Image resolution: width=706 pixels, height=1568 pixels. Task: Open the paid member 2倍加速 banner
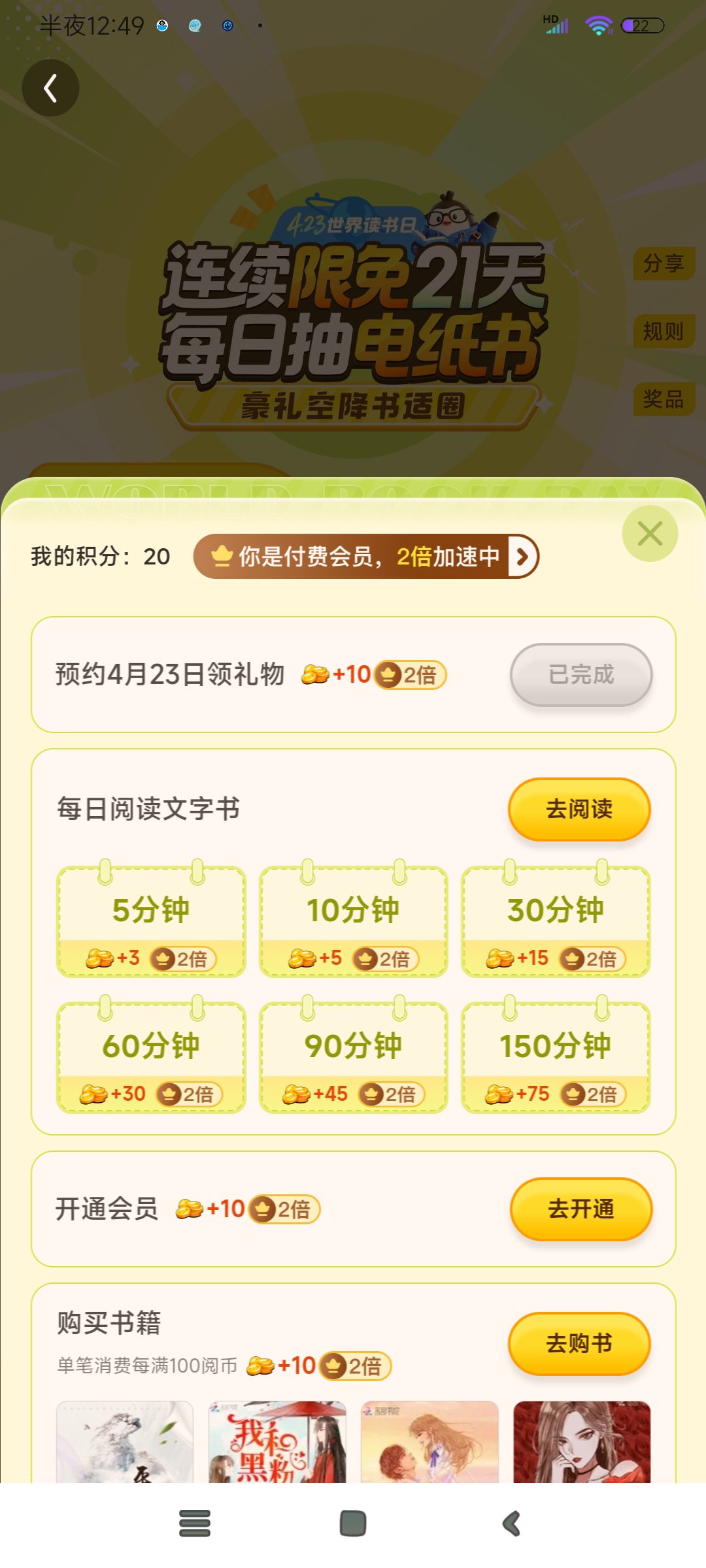366,557
